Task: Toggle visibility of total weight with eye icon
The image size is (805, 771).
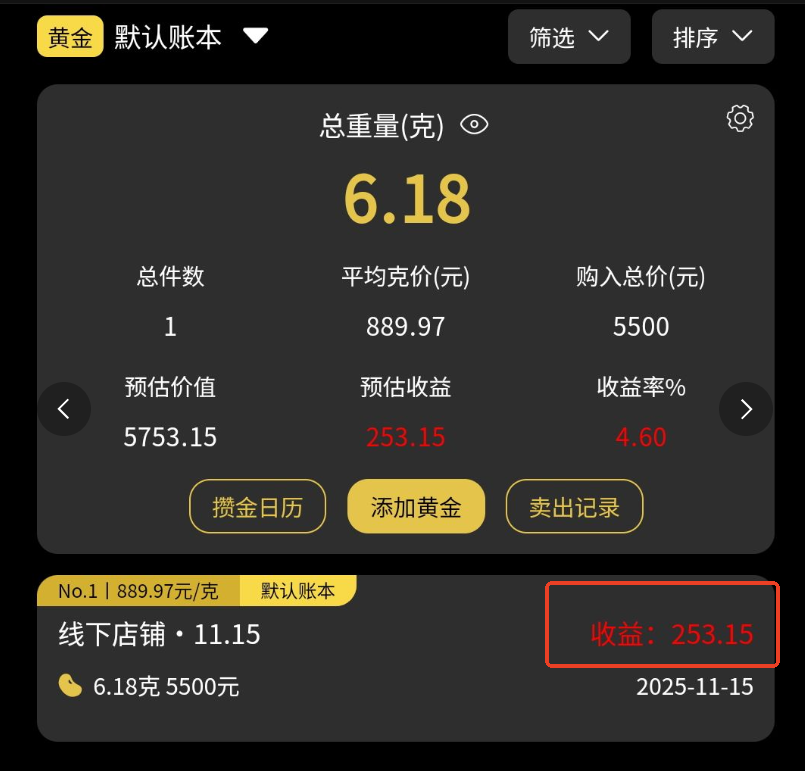Action: [x=474, y=125]
